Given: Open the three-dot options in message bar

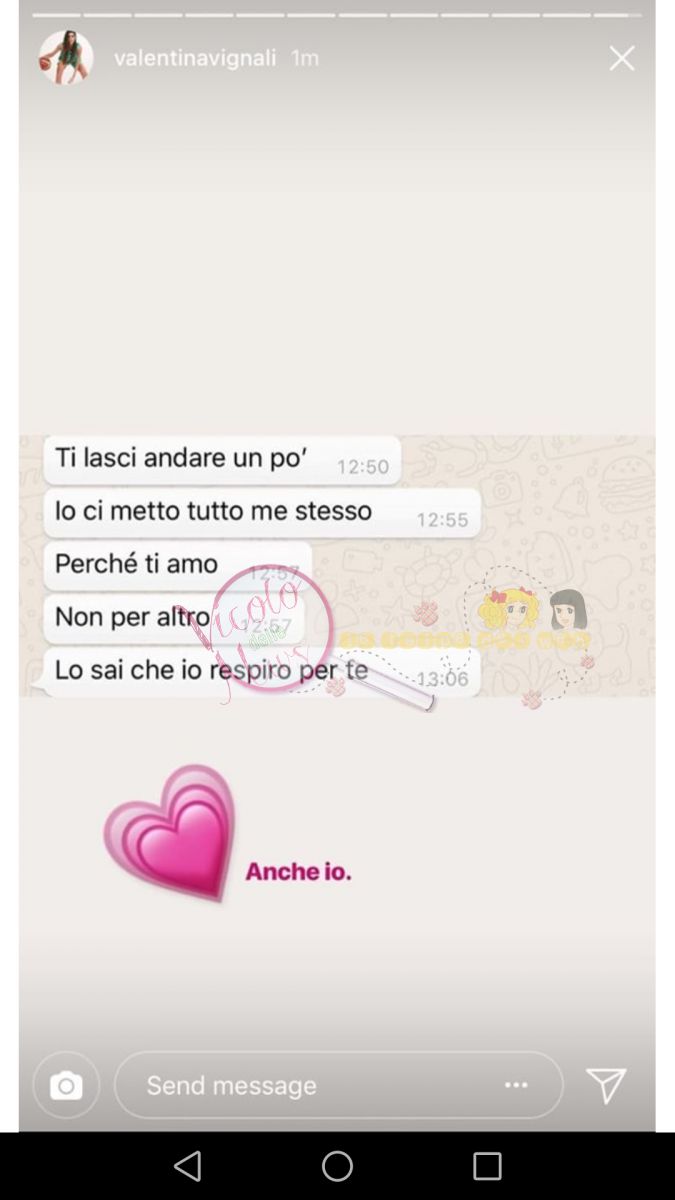Looking at the screenshot, I should 516,1085.
